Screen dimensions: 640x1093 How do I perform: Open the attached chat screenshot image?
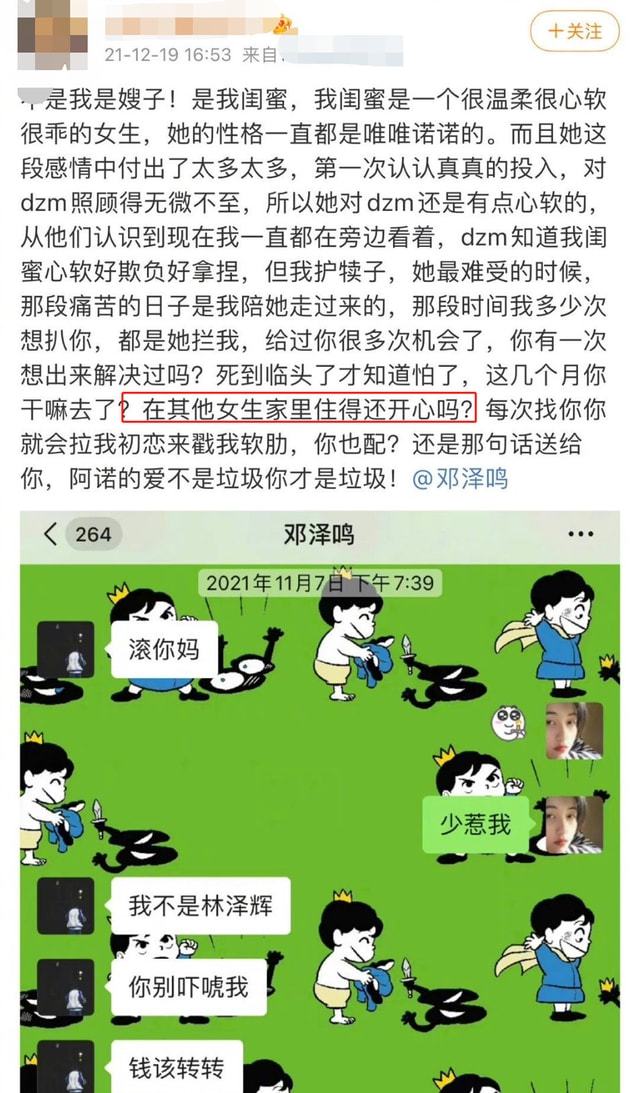[x=320, y=800]
